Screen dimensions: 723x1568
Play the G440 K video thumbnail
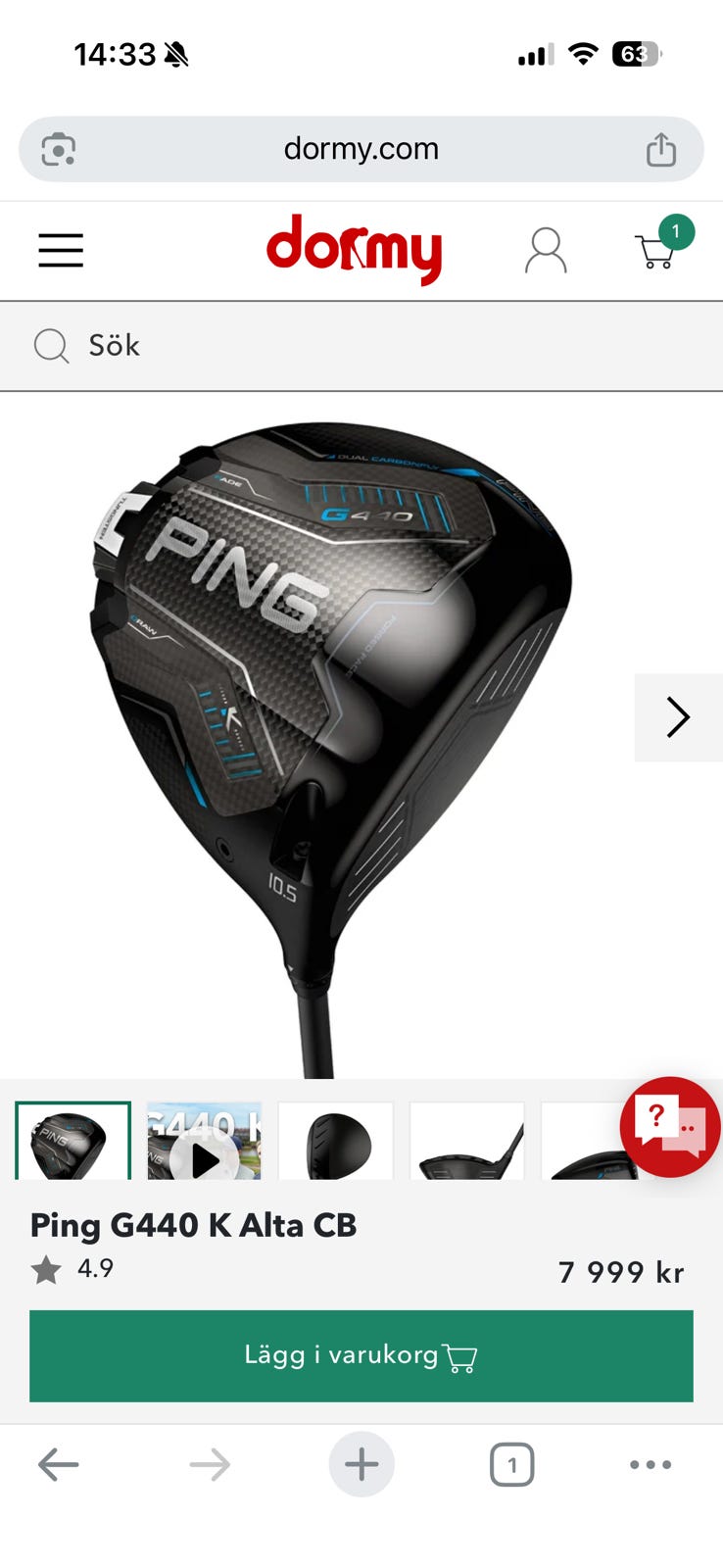204,1141
